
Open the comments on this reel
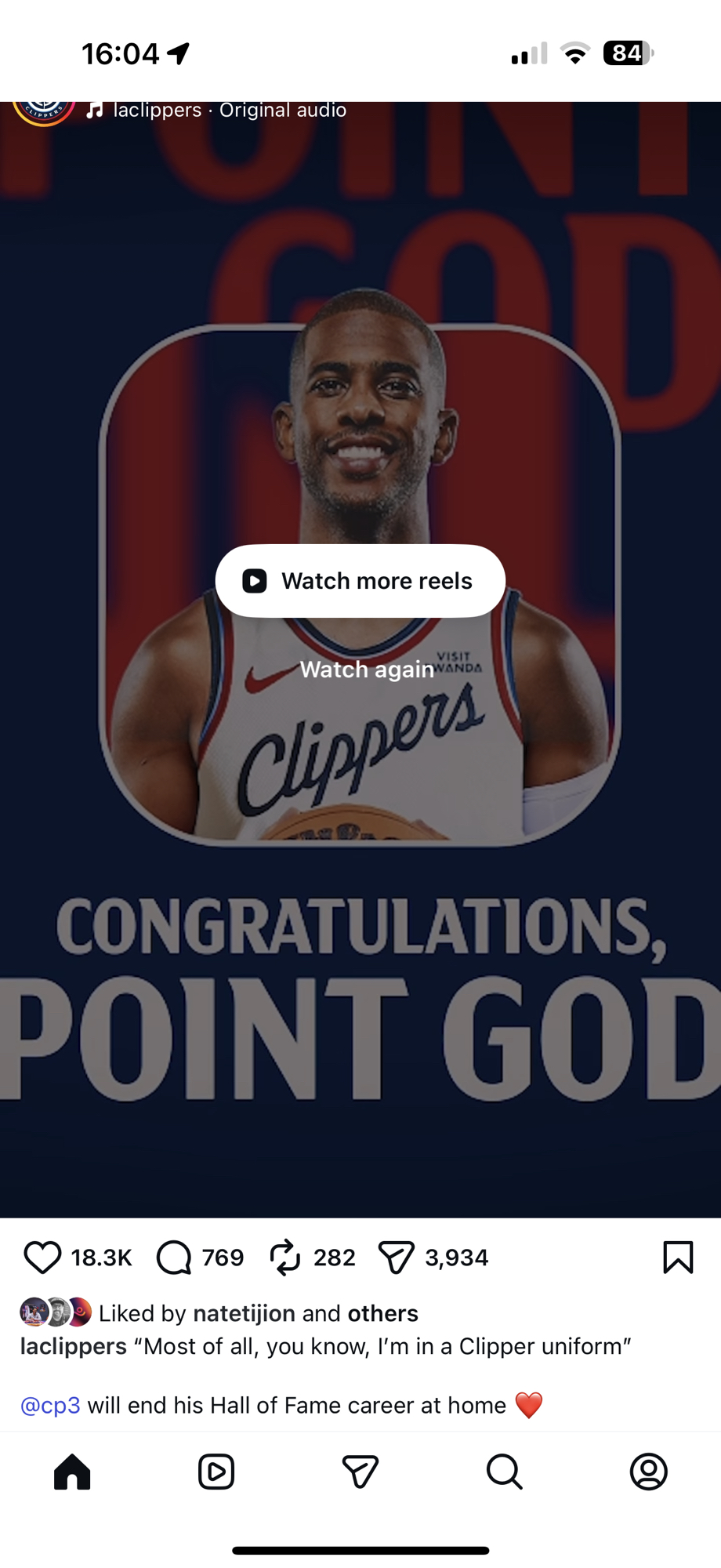tap(174, 1258)
